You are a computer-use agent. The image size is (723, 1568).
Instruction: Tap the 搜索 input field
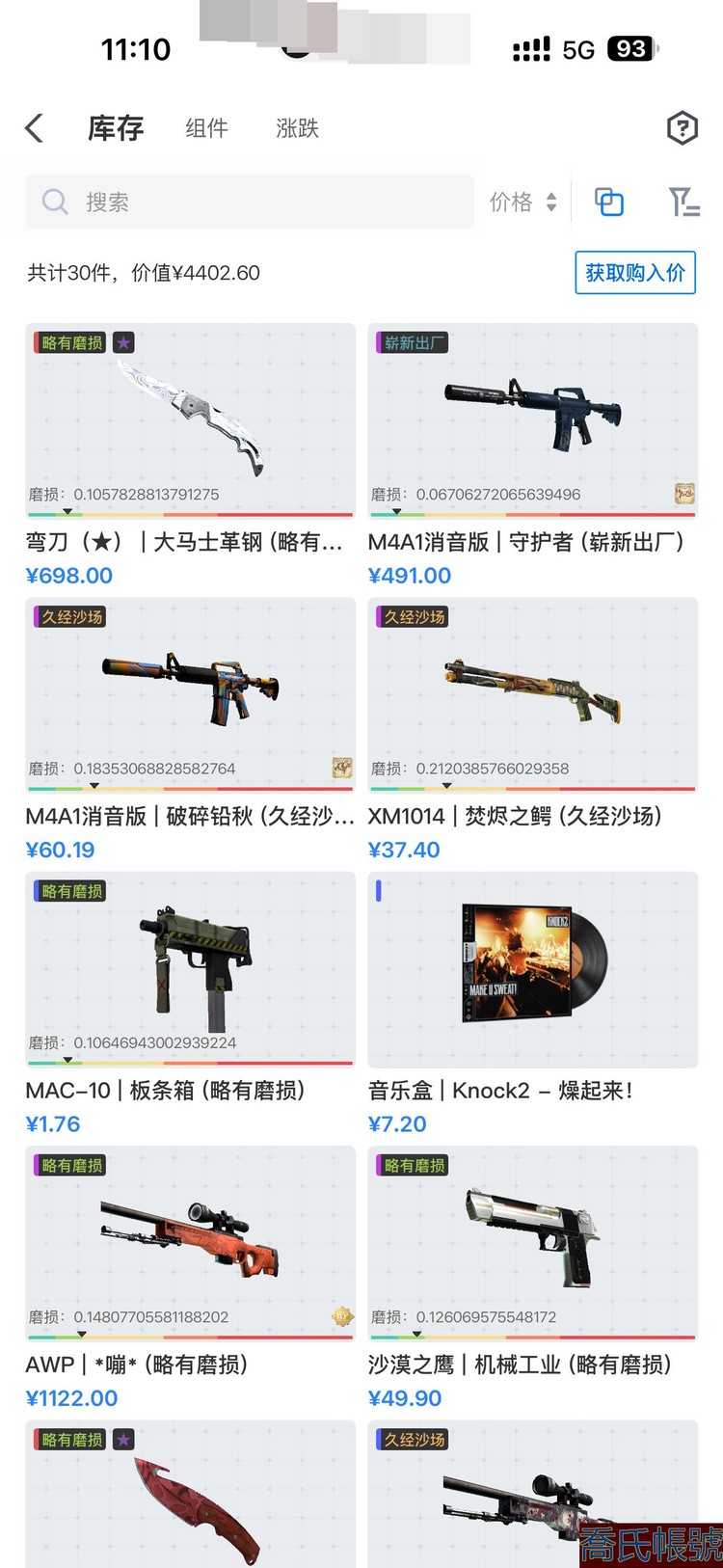point(145,202)
